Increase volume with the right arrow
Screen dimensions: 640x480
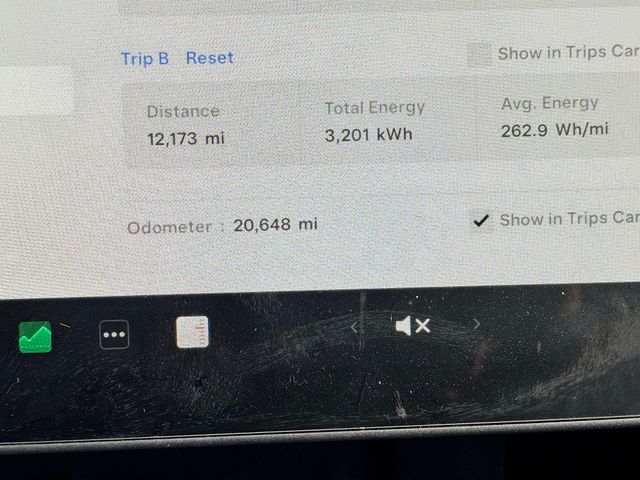pyautogui.click(x=477, y=324)
